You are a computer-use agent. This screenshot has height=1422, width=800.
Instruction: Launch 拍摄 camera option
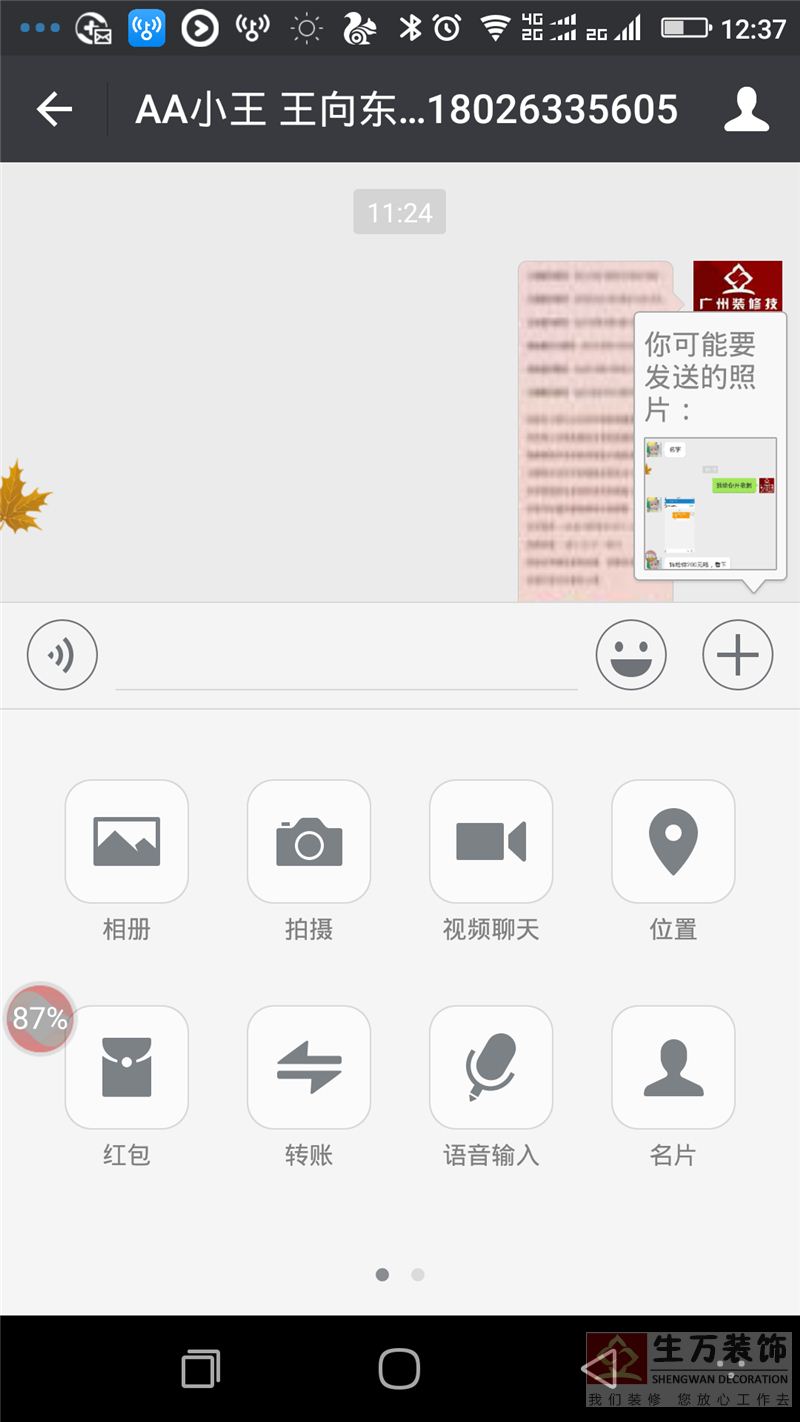309,842
